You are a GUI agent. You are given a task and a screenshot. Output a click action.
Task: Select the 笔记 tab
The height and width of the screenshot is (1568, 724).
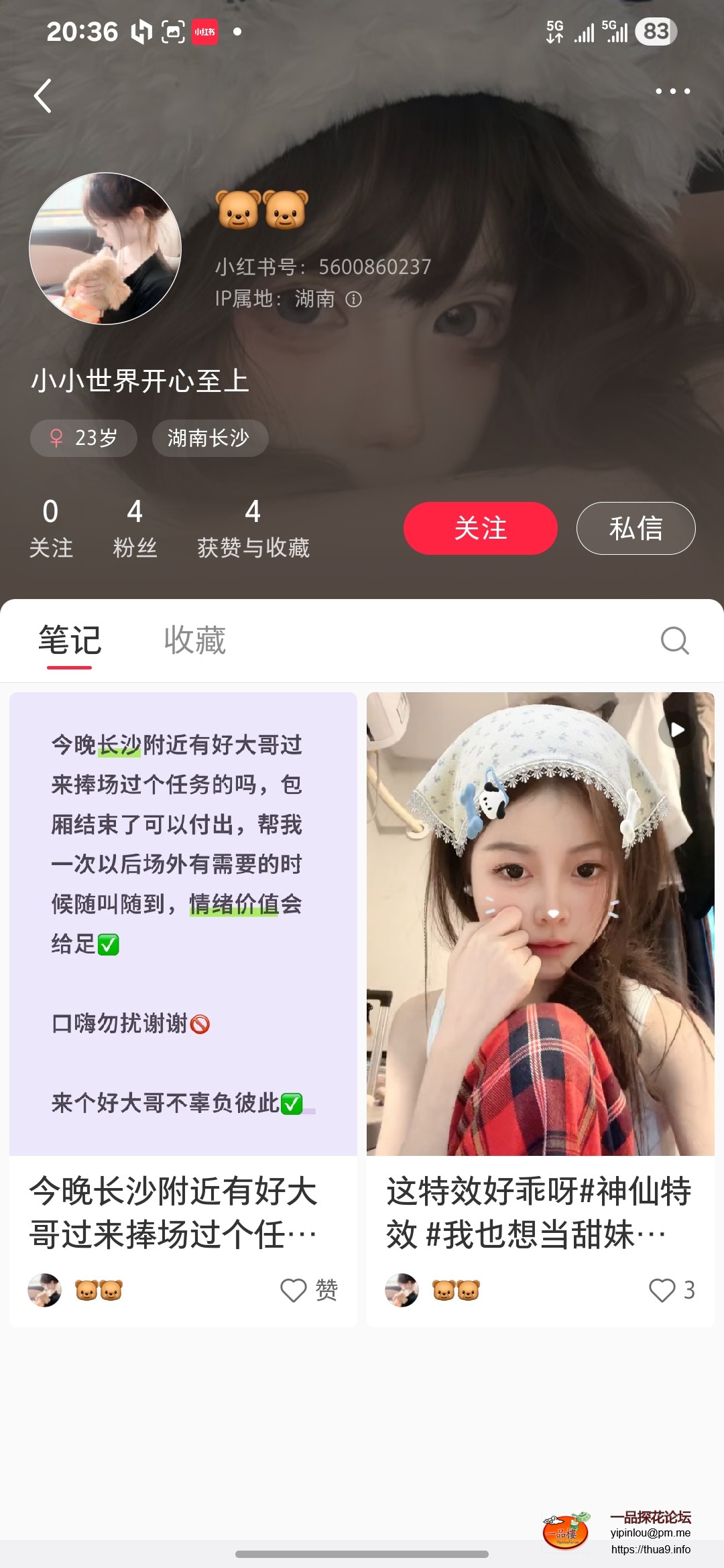coord(69,640)
